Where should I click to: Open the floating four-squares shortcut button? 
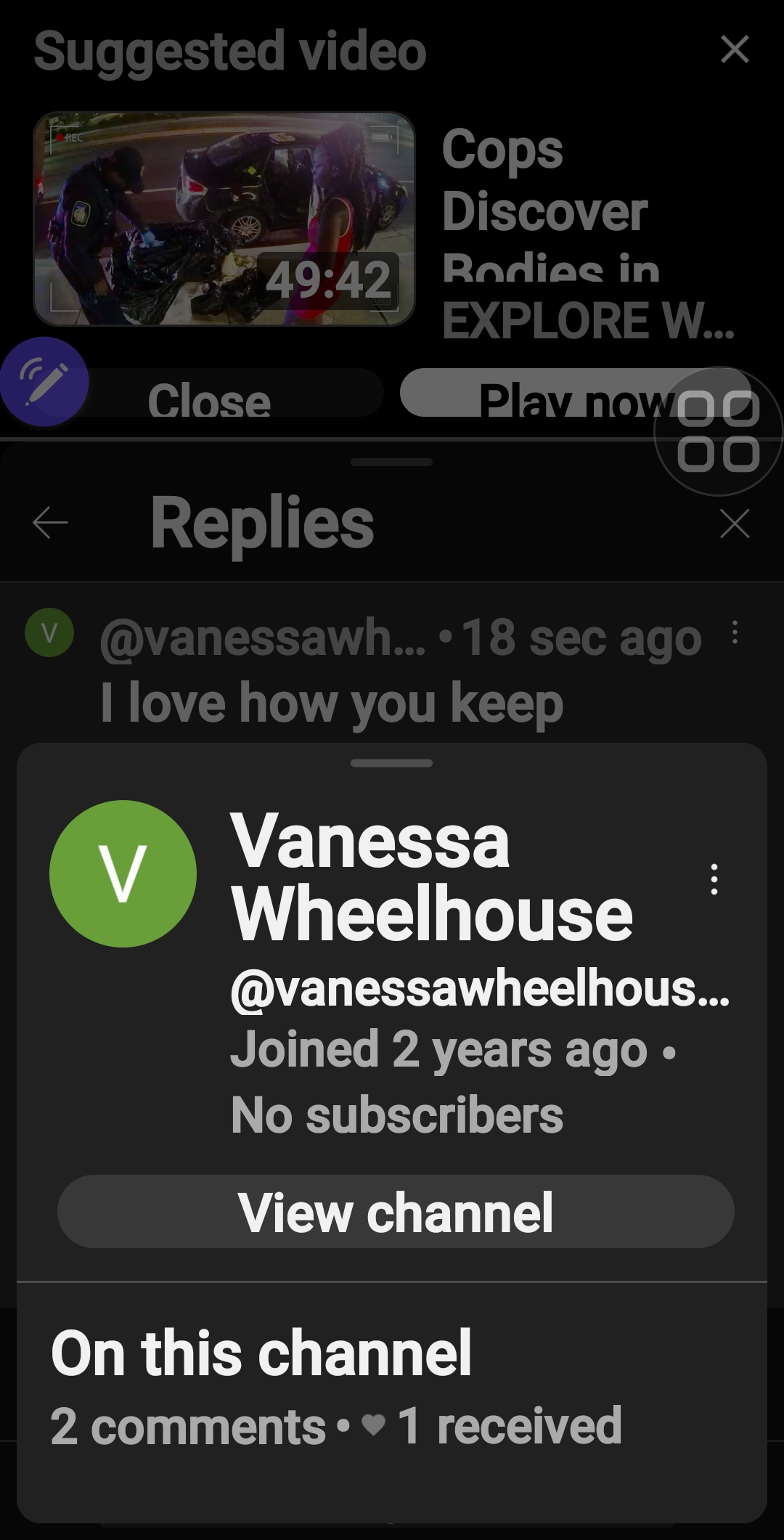tap(718, 431)
